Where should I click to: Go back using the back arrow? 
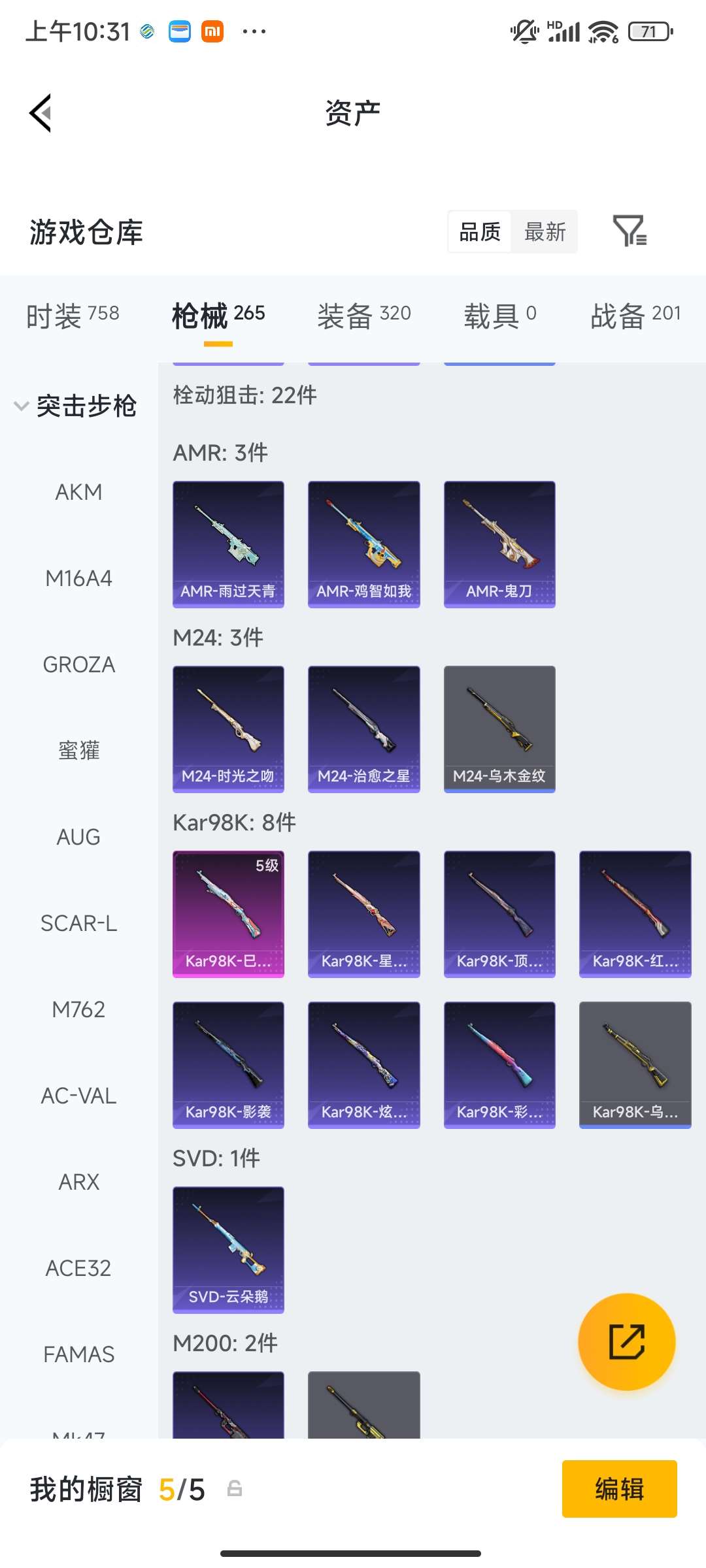click(x=41, y=113)
